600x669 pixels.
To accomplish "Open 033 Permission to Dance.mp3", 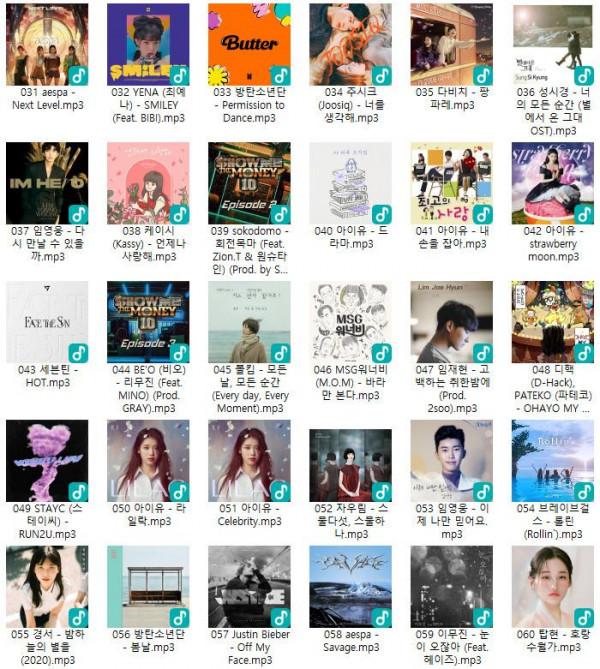I will point(249,45).
